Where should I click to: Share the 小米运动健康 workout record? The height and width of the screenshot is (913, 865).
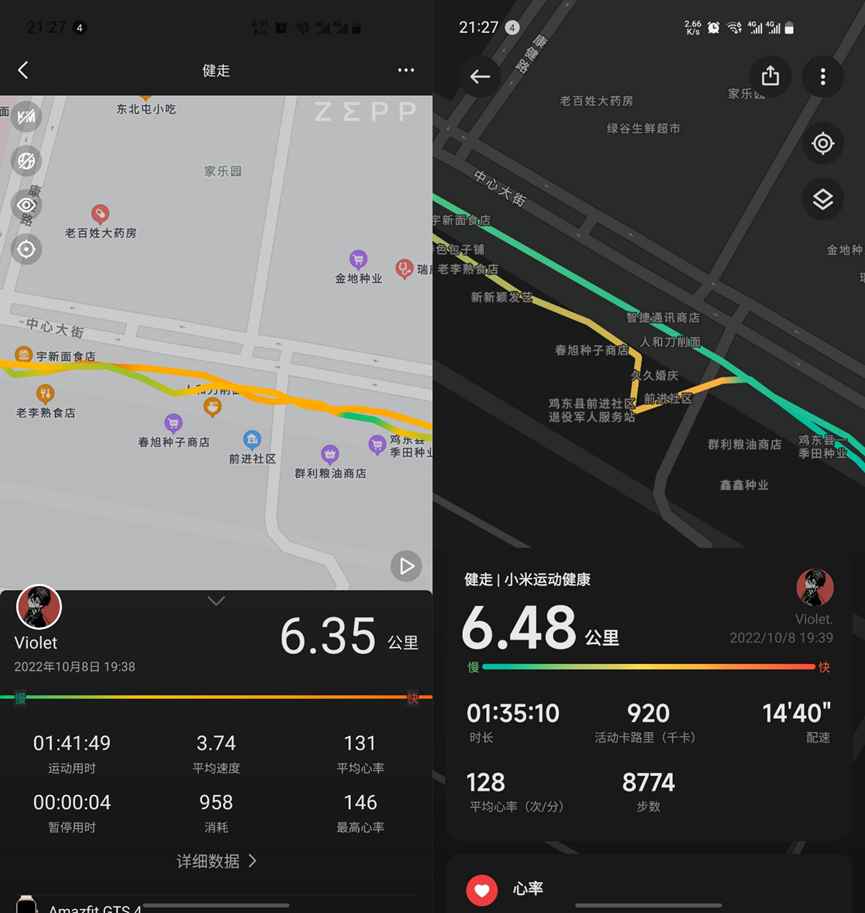pyautogui.click(x=770, y=77)
